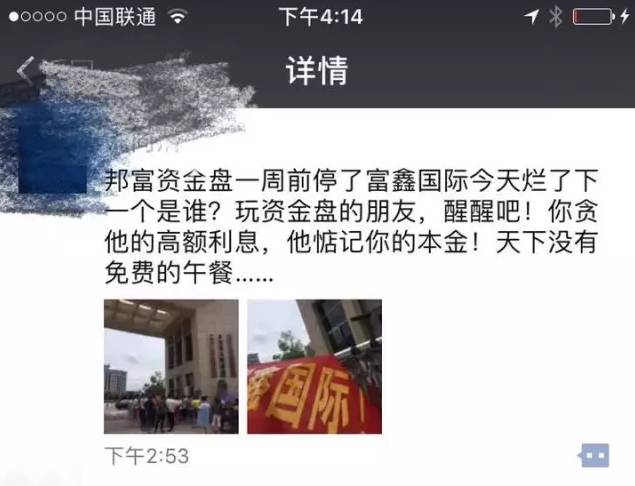635x486 pixels.
Task: Go back from the 详情 page
Action: coord(27,69)
